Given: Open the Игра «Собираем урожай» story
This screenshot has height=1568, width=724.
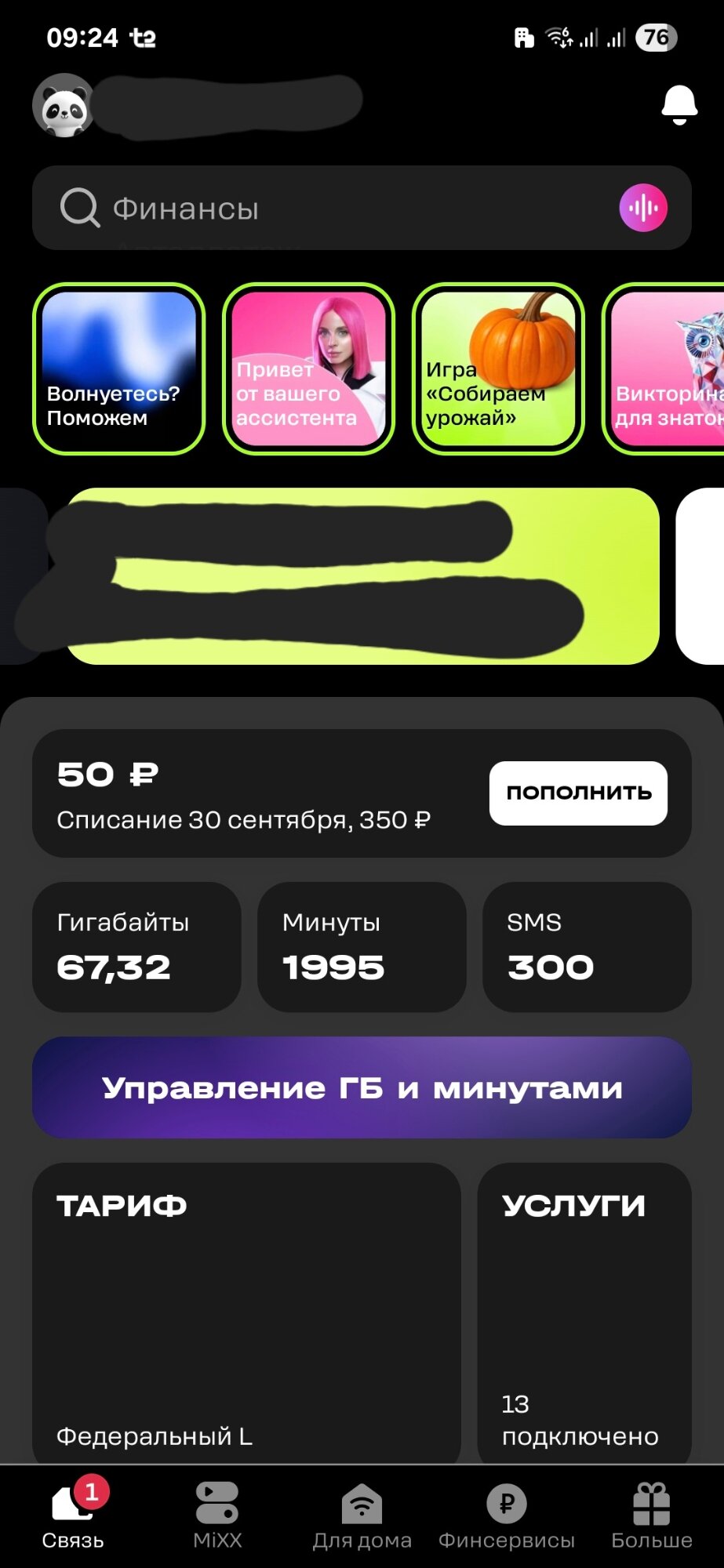Looking at the screenshot, I should click(x=499, y=368).
